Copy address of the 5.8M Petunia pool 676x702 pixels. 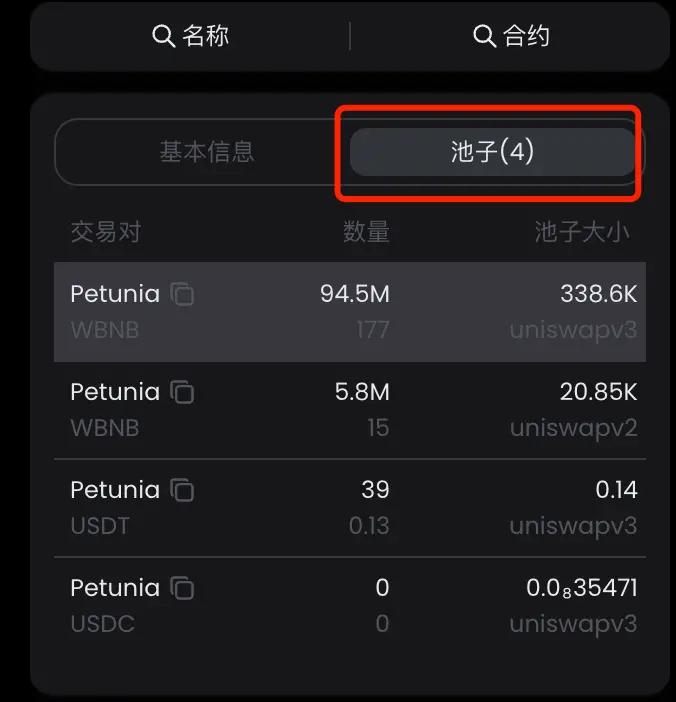click(182, 392)
